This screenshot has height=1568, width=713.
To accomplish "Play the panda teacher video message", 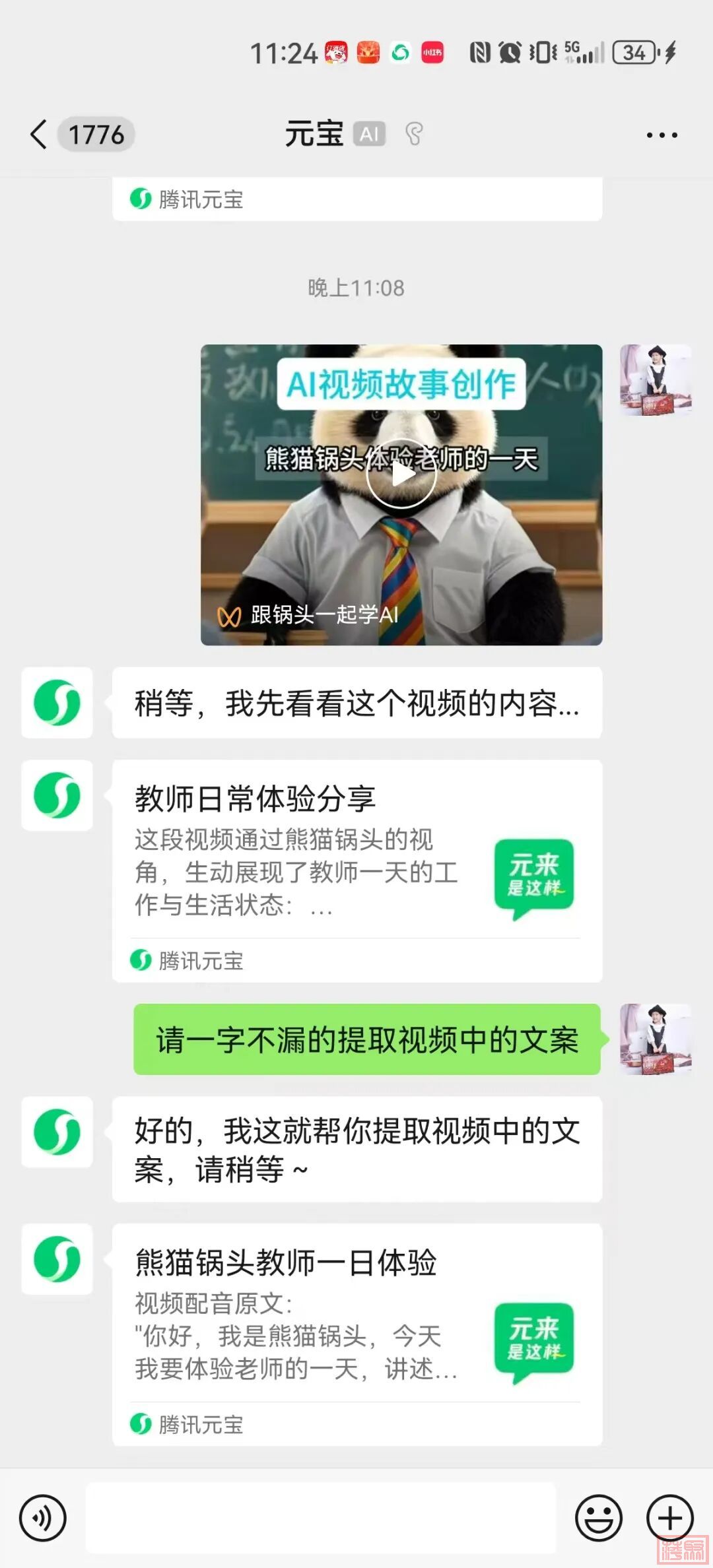I will point(401,474).
